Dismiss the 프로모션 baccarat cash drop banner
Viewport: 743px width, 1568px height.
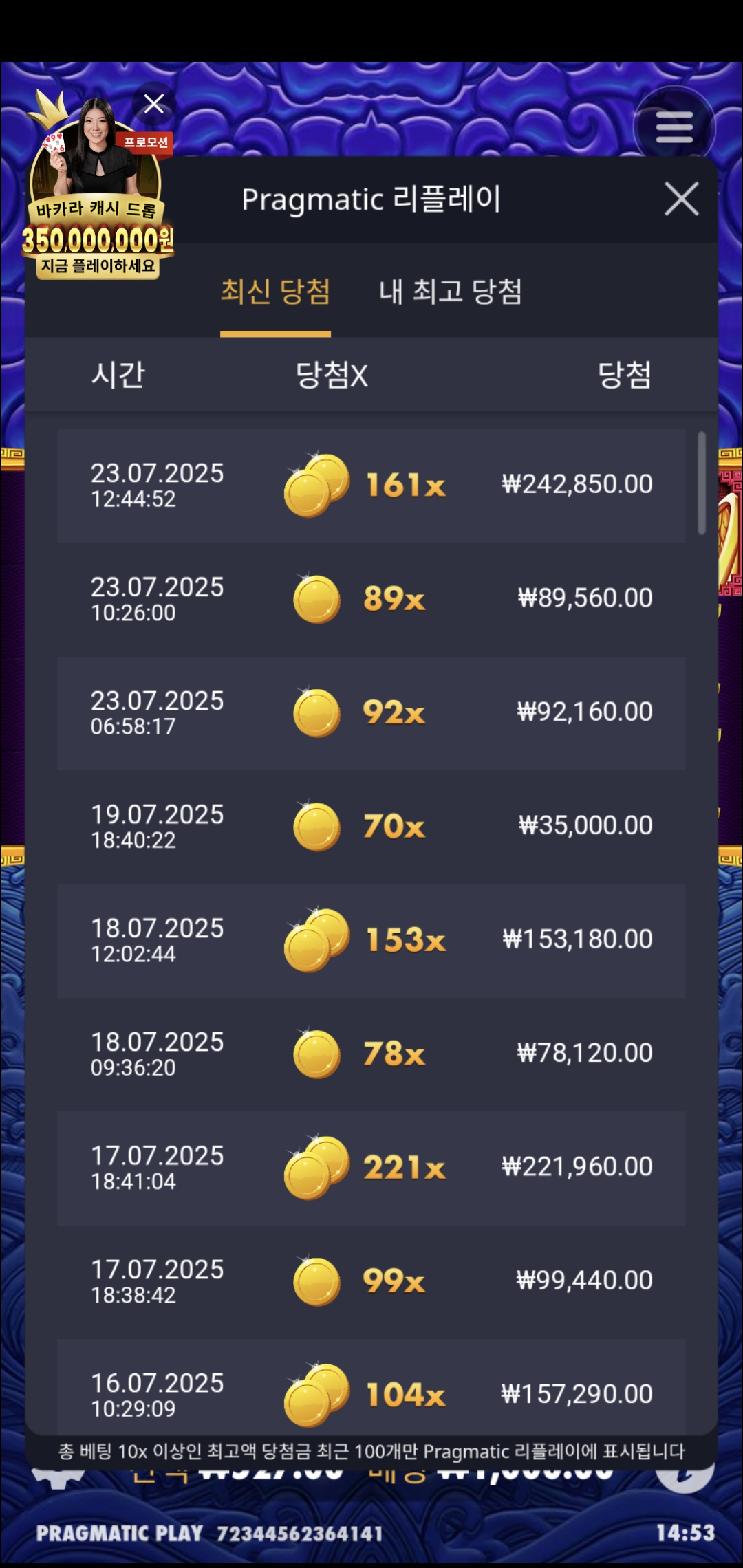pyautogui.click(x=154, y=104)
